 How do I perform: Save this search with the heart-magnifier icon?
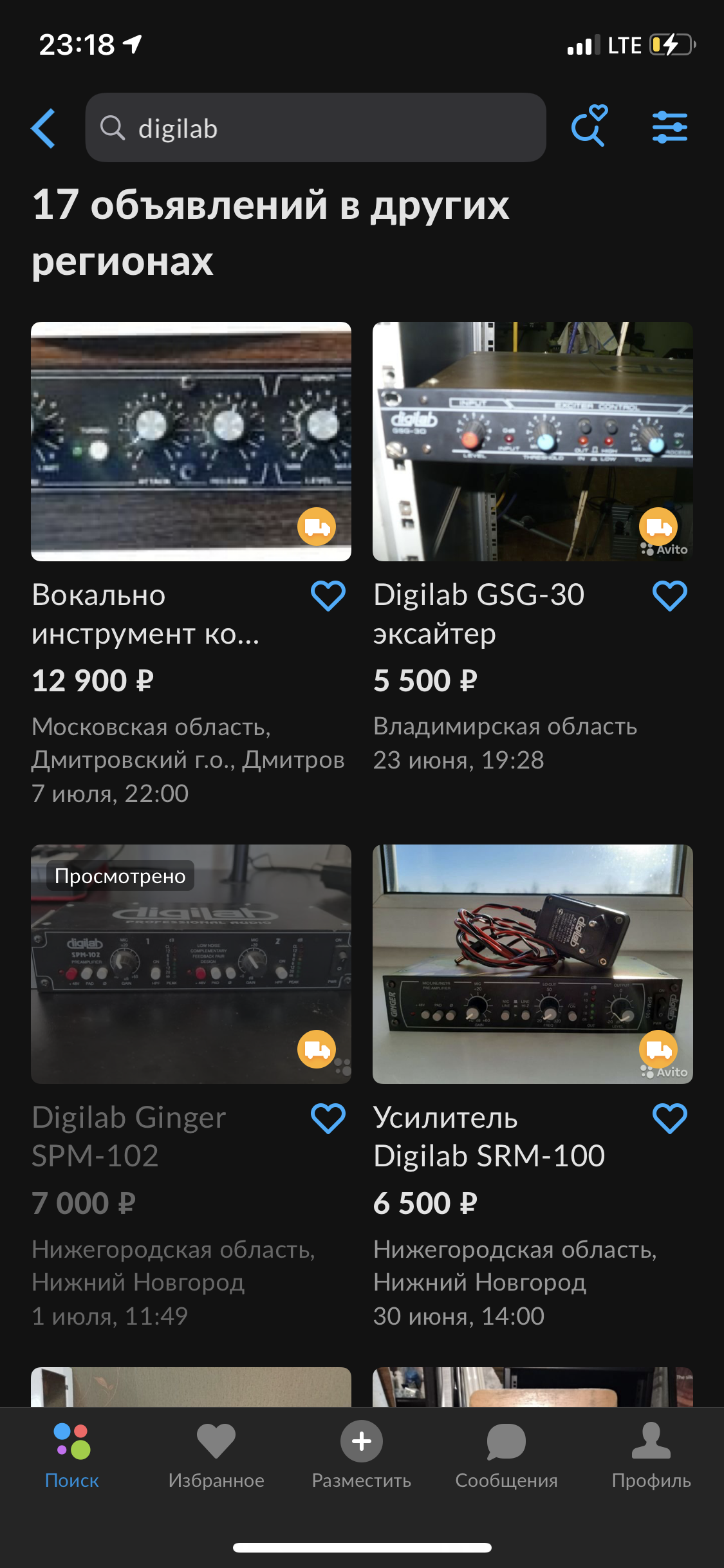[x=589, y=126]
